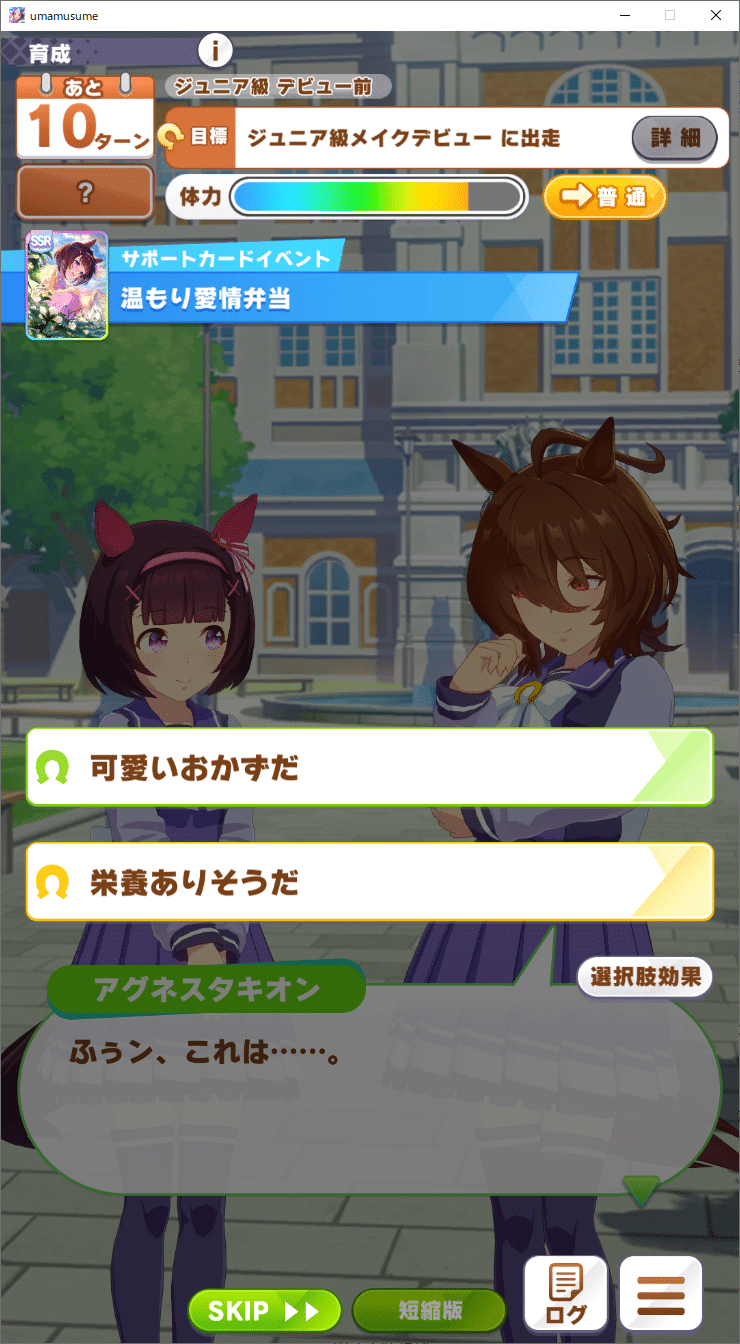Viewport: 740px width, 1344px height.
Task: Close the umamusume window
Action: click(715, 15)
